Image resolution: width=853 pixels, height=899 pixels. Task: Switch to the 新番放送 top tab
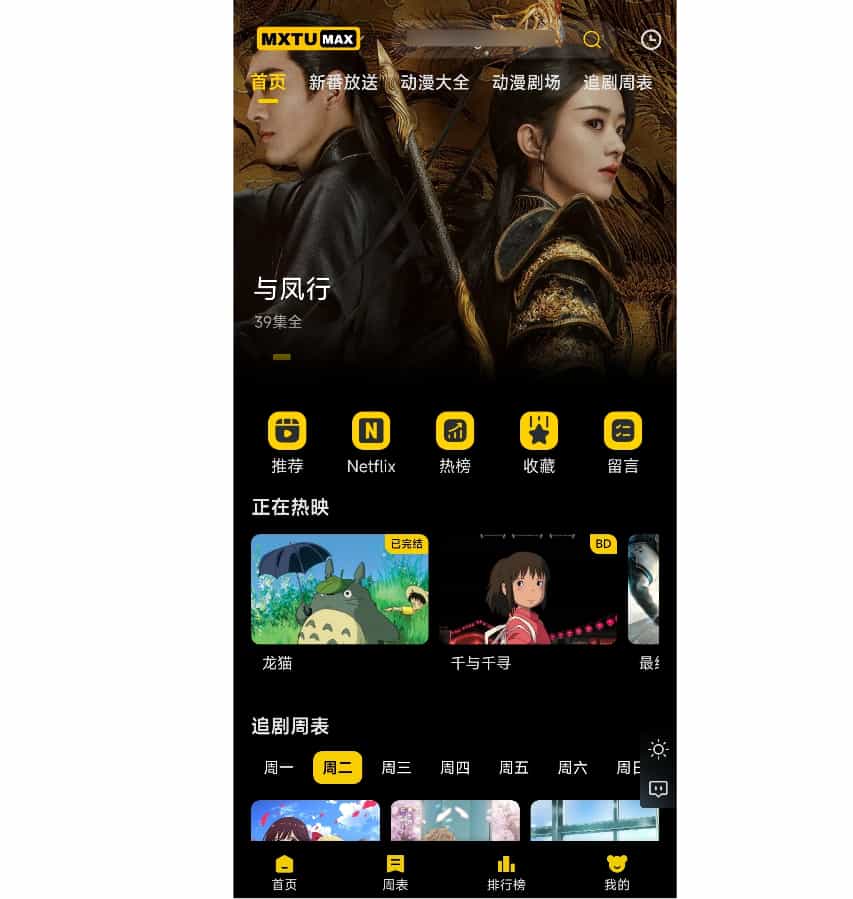(x=343, y=83)
